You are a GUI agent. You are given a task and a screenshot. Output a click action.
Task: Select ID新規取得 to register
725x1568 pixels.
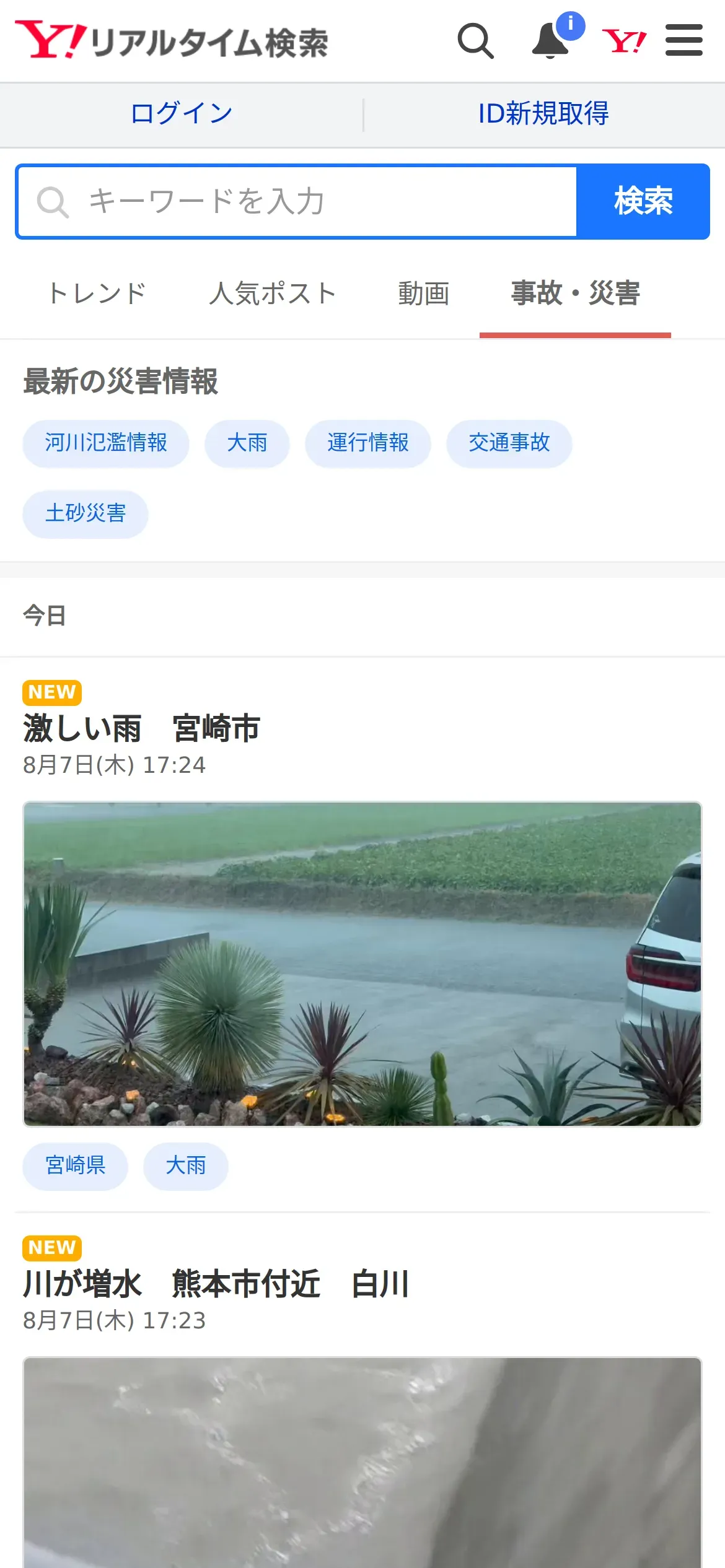(x=543, y=114)
